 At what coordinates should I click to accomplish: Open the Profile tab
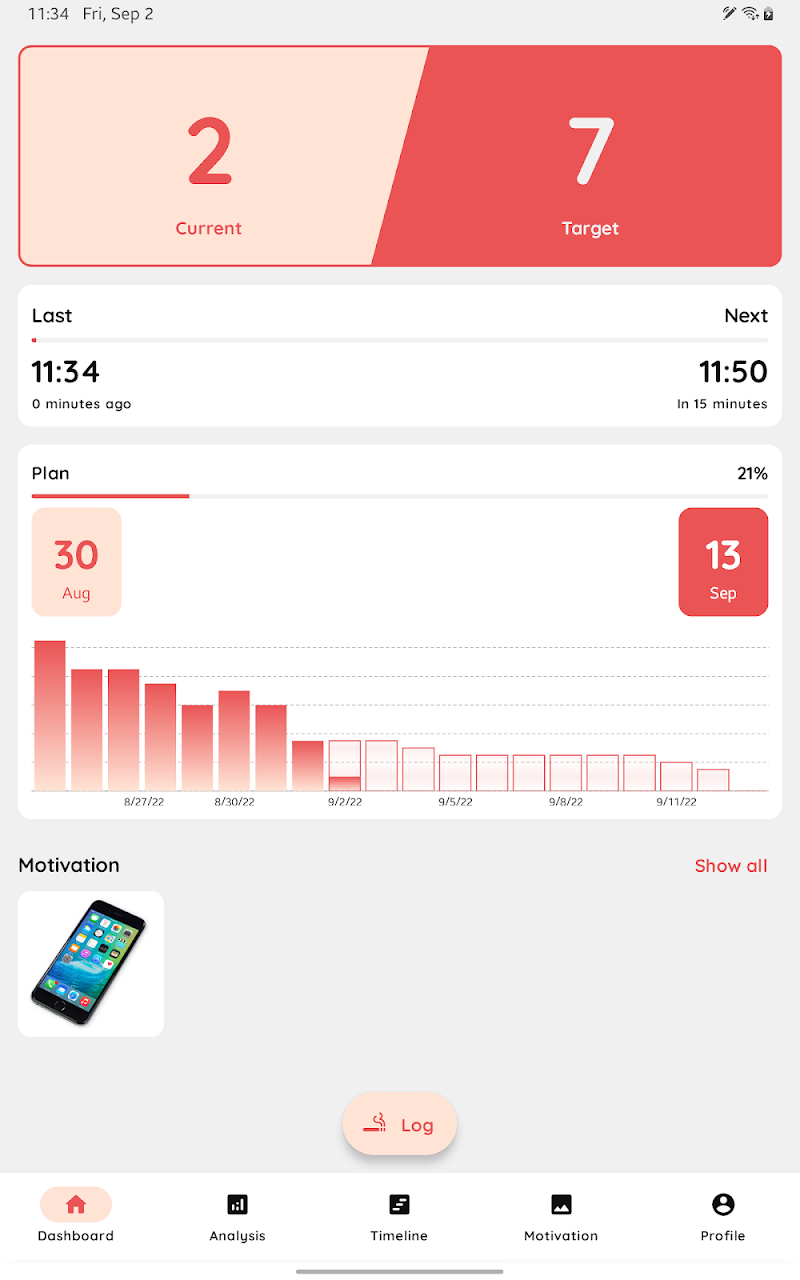(x=723, y=1216)
